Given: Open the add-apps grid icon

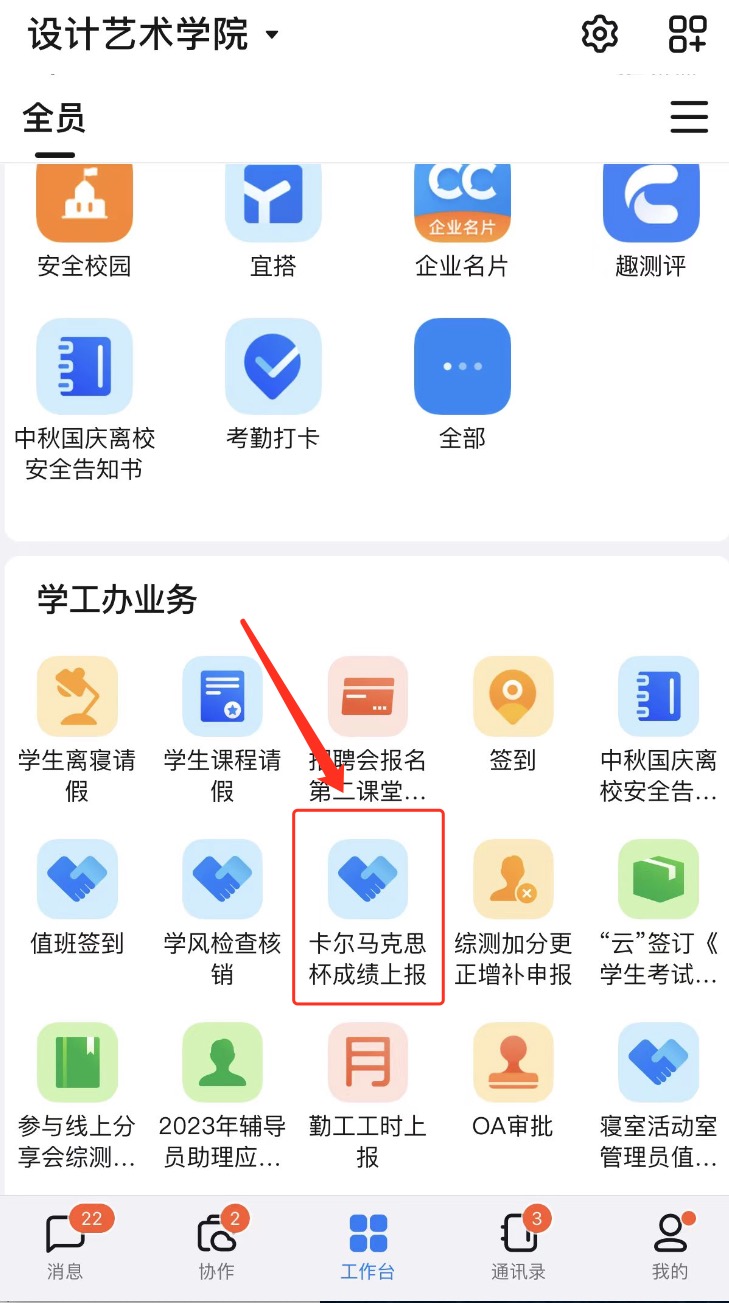Looking at the screenshot, I should click(x=688, y=35).
